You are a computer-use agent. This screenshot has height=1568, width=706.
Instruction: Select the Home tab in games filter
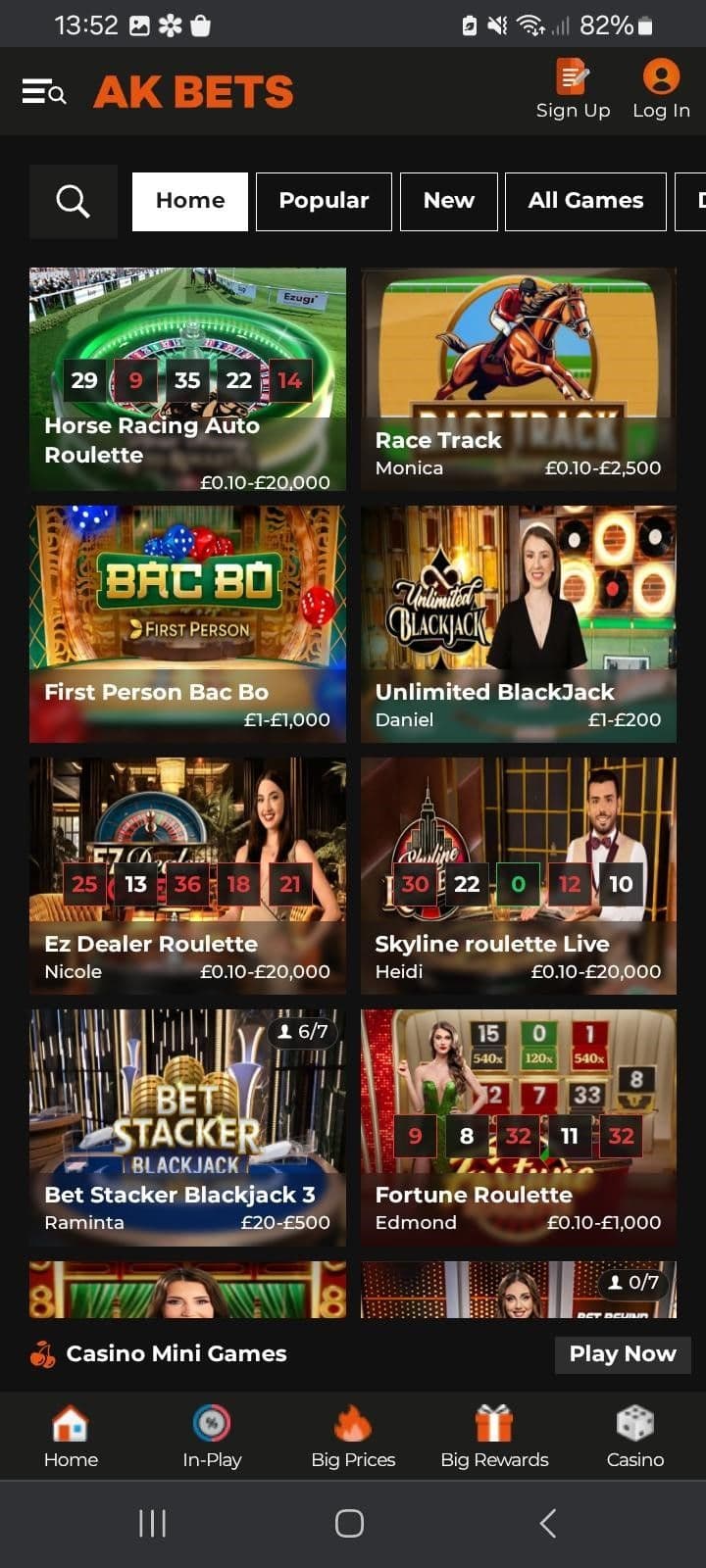pyautogui.click(x=189, y=201)
